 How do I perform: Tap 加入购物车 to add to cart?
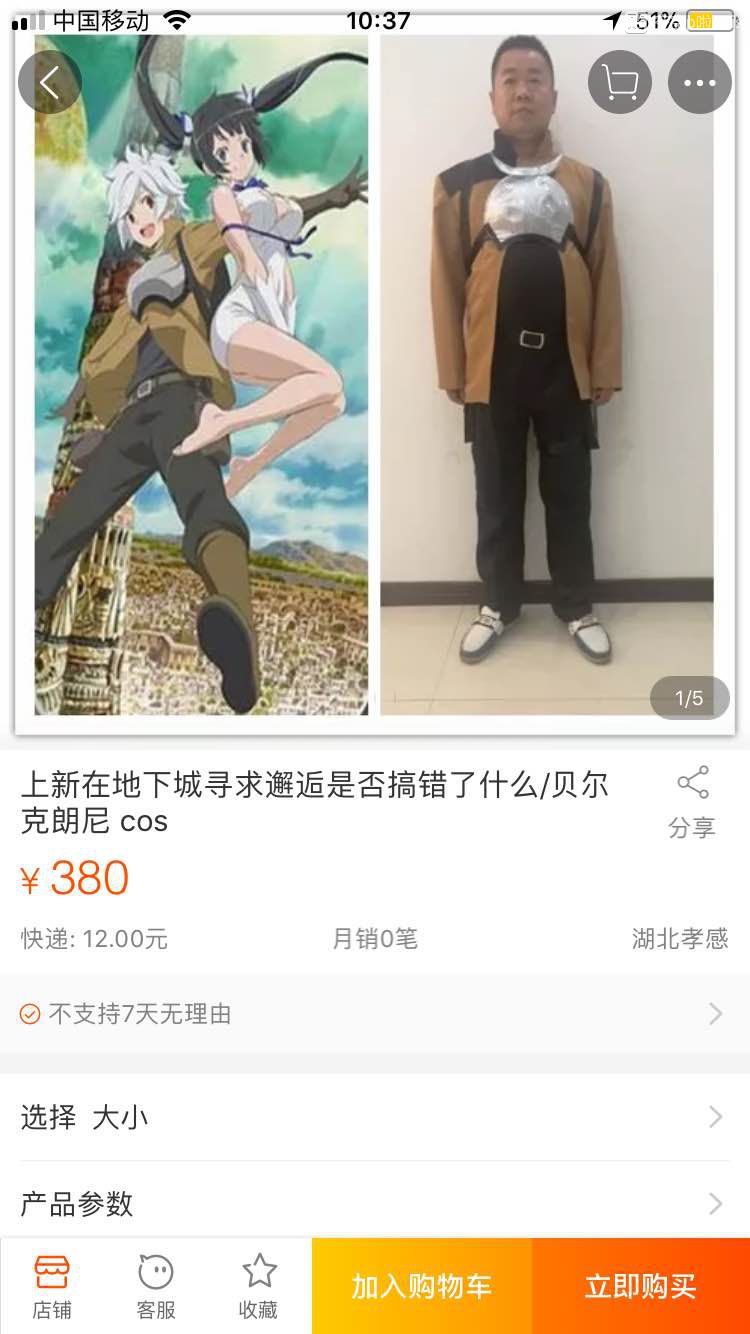[x=422, y=1286]
